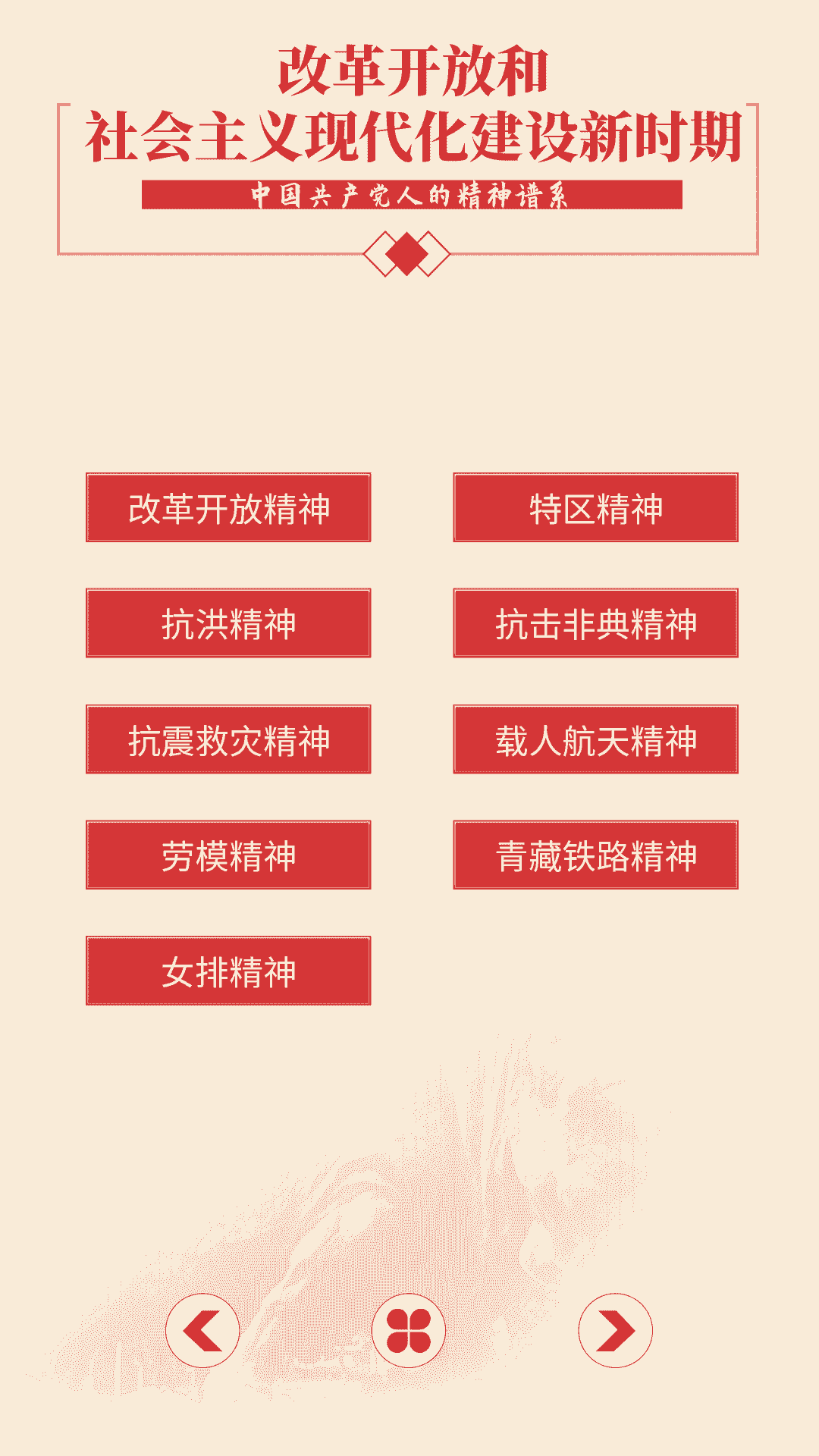Go to previous page with left arrow

[x=202, y=1331]
